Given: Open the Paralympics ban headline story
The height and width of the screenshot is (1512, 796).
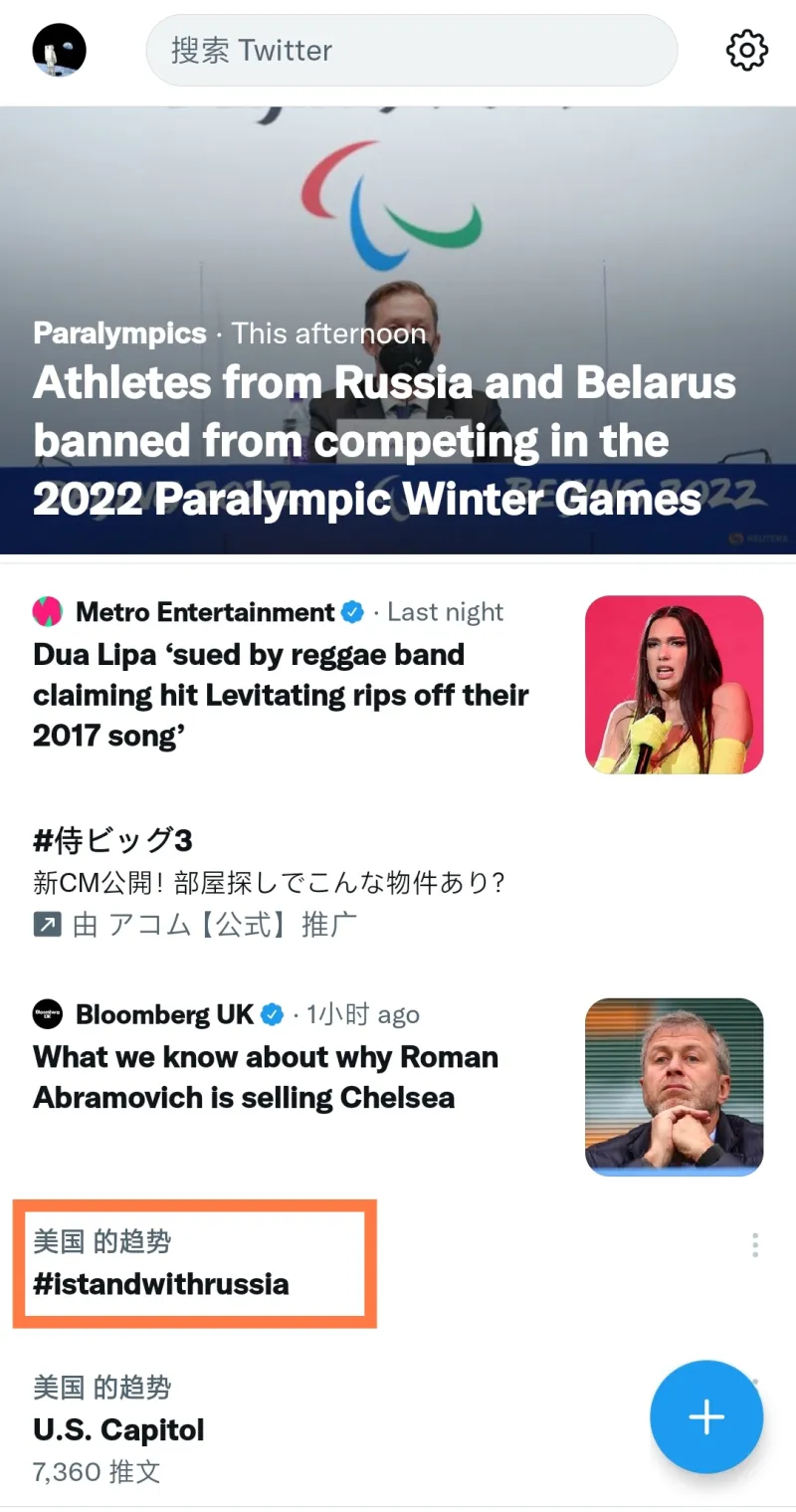Looking at the screenshot, I should point(383,441).
